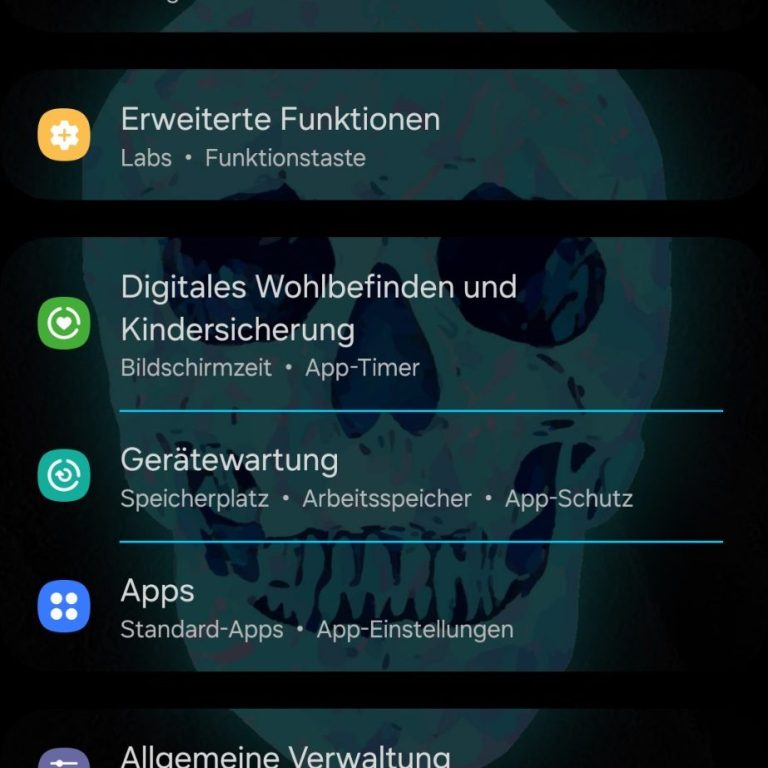This screenshot has height=768, width=768.
Task: Open Digitales Wohlbefinden und Kindersicherung
Action: [318, 324]
